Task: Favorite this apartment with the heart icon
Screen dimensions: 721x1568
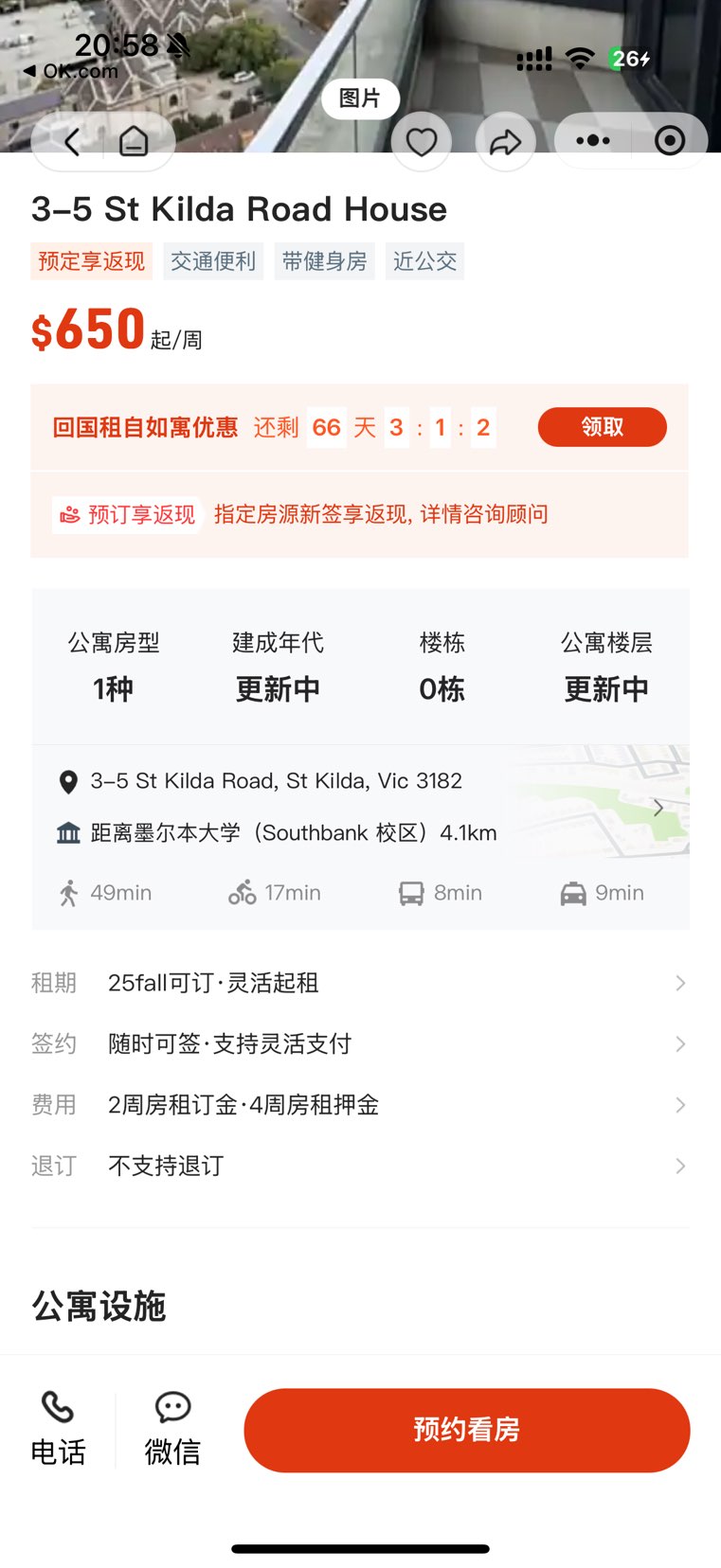Action: 422,142
